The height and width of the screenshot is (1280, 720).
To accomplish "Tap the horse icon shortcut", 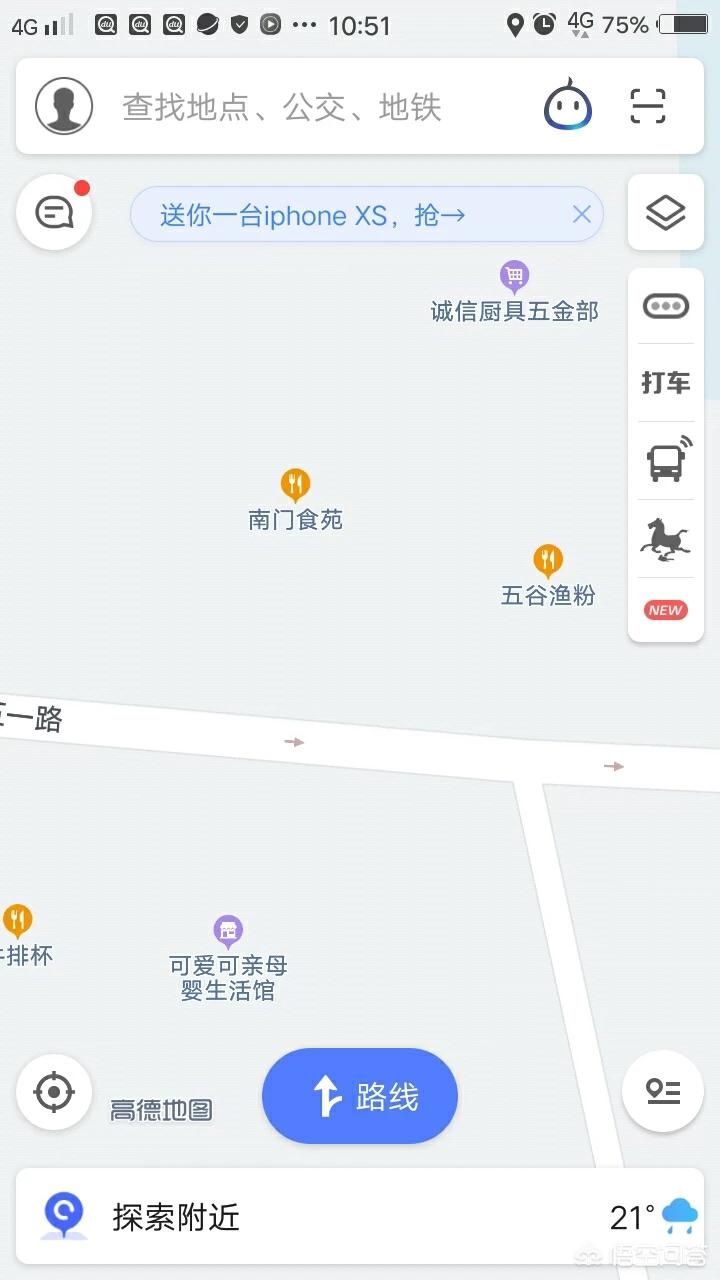I will tap(665, 538).
